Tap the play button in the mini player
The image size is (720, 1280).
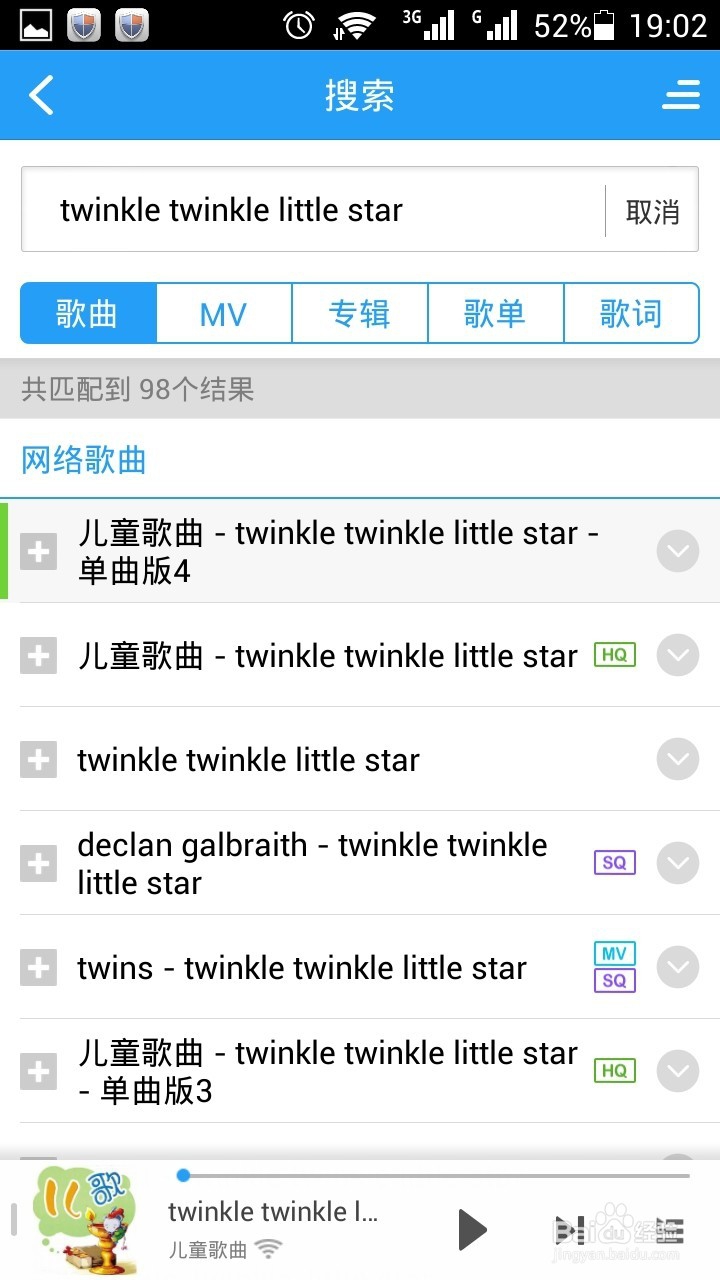[x=470, y=1229]
